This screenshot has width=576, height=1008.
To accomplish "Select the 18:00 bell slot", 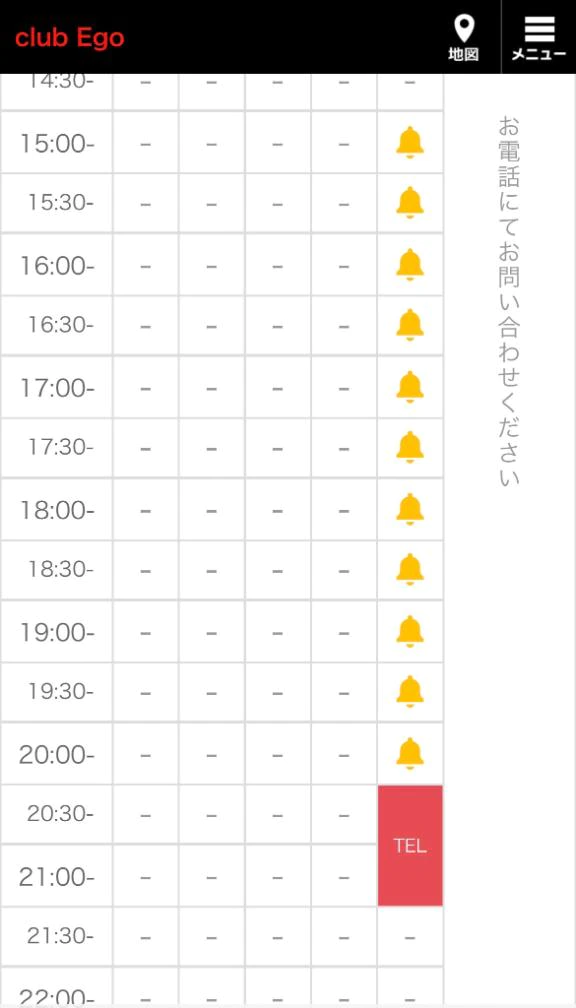I will point(410,509).
